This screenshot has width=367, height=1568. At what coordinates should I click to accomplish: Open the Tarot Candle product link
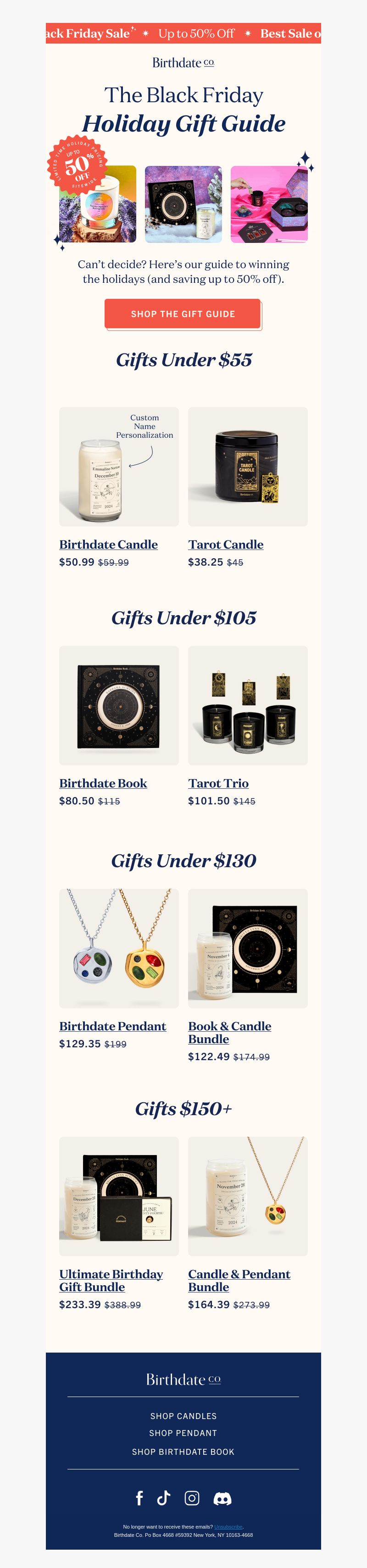tap(226, 544)
